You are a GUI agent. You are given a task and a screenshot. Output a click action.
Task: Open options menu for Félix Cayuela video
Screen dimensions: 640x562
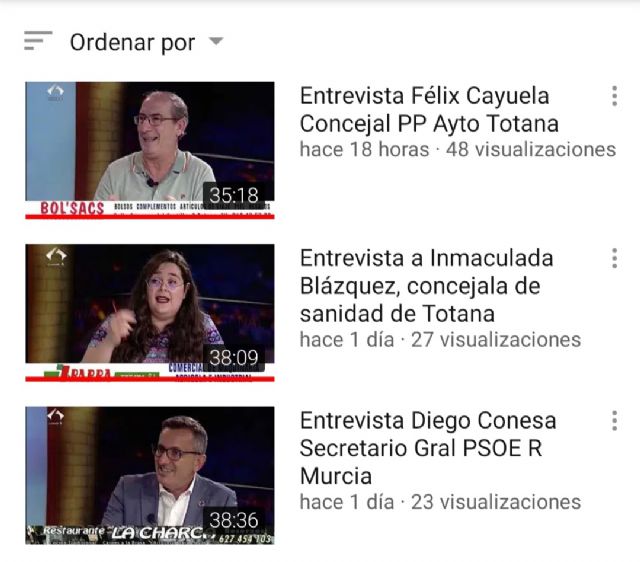coord(613,97)
